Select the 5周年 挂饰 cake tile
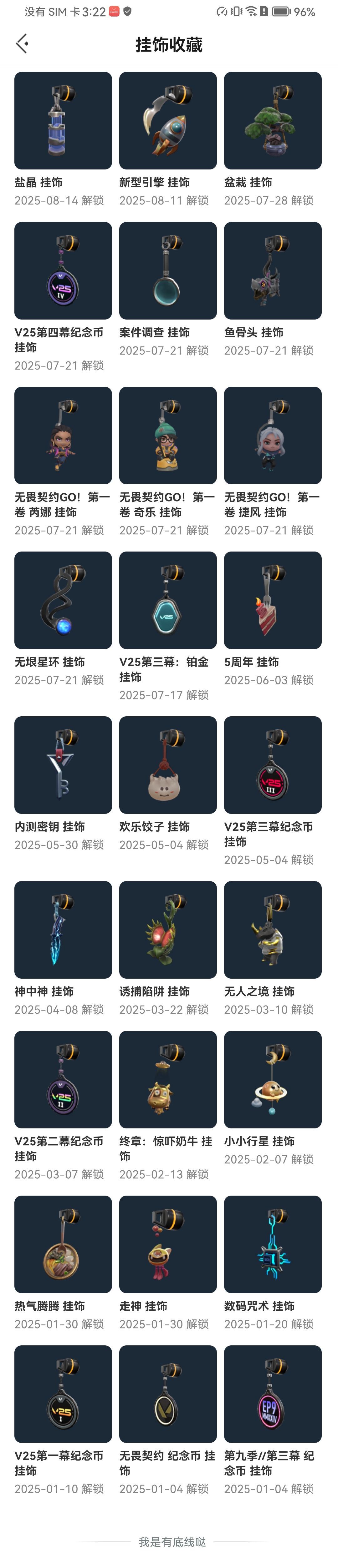Viewport: 338px width, 1568px height. pyautogui.click(x=273, y=600)
